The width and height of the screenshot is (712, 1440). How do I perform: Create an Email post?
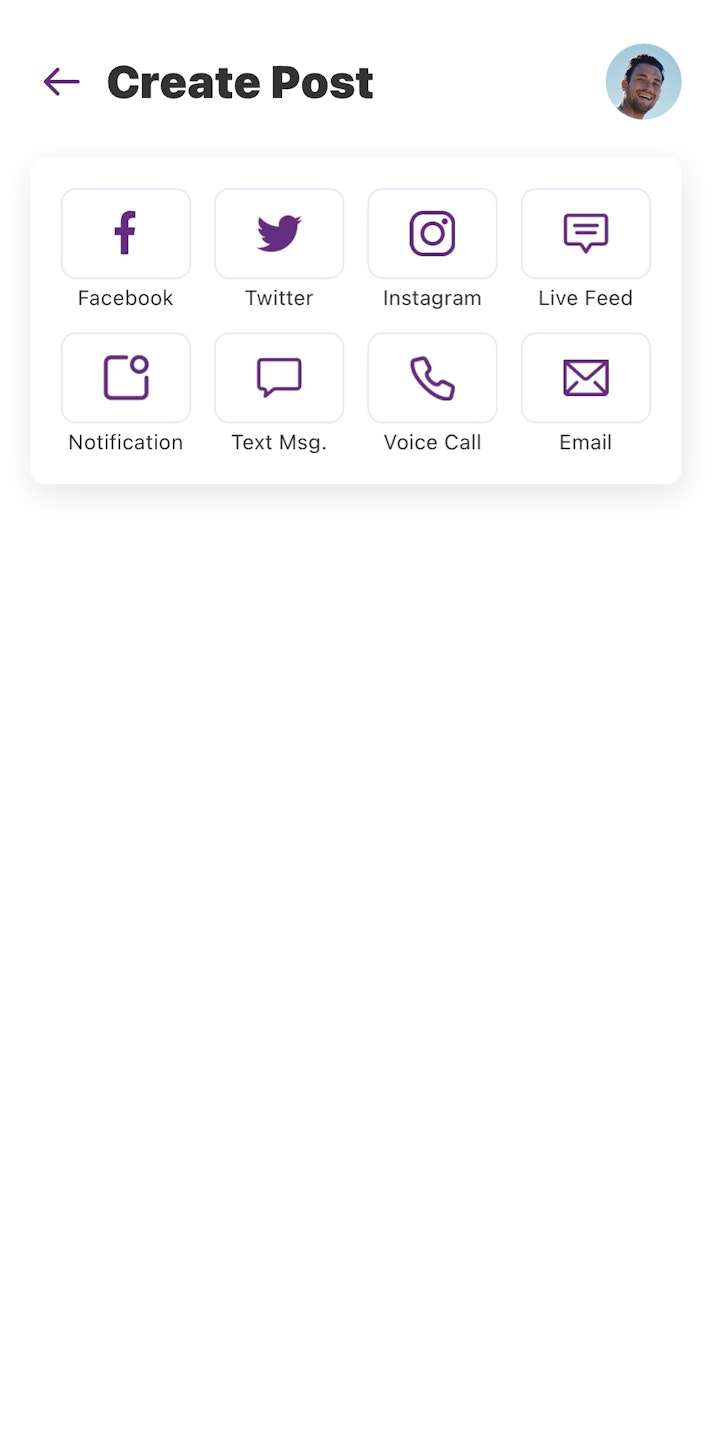[x=586, y=378]
